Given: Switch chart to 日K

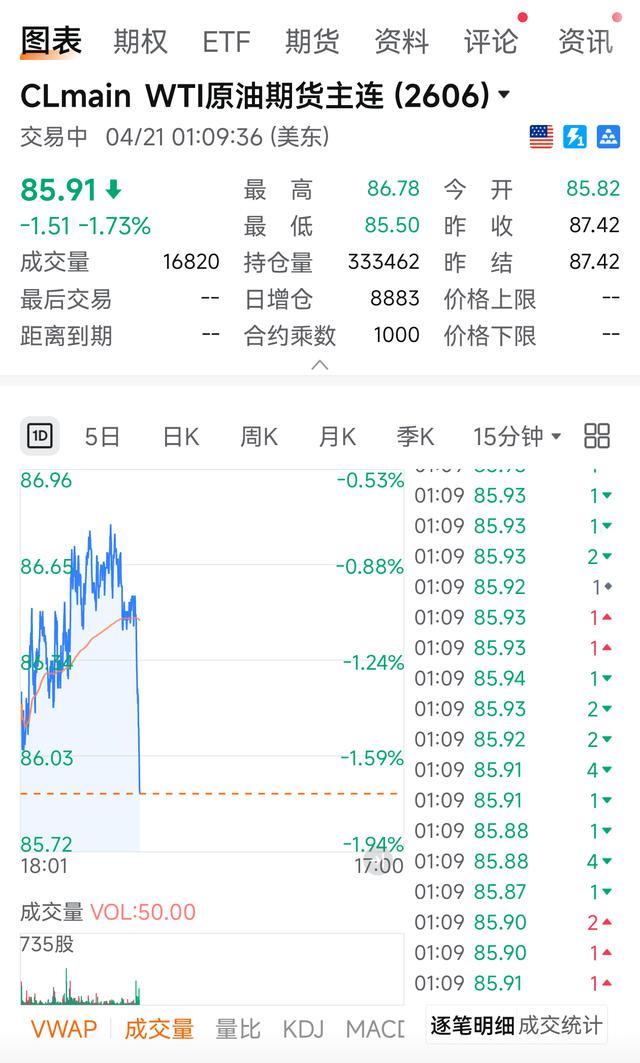Looking at the screenshot, I should pos(181,436).
